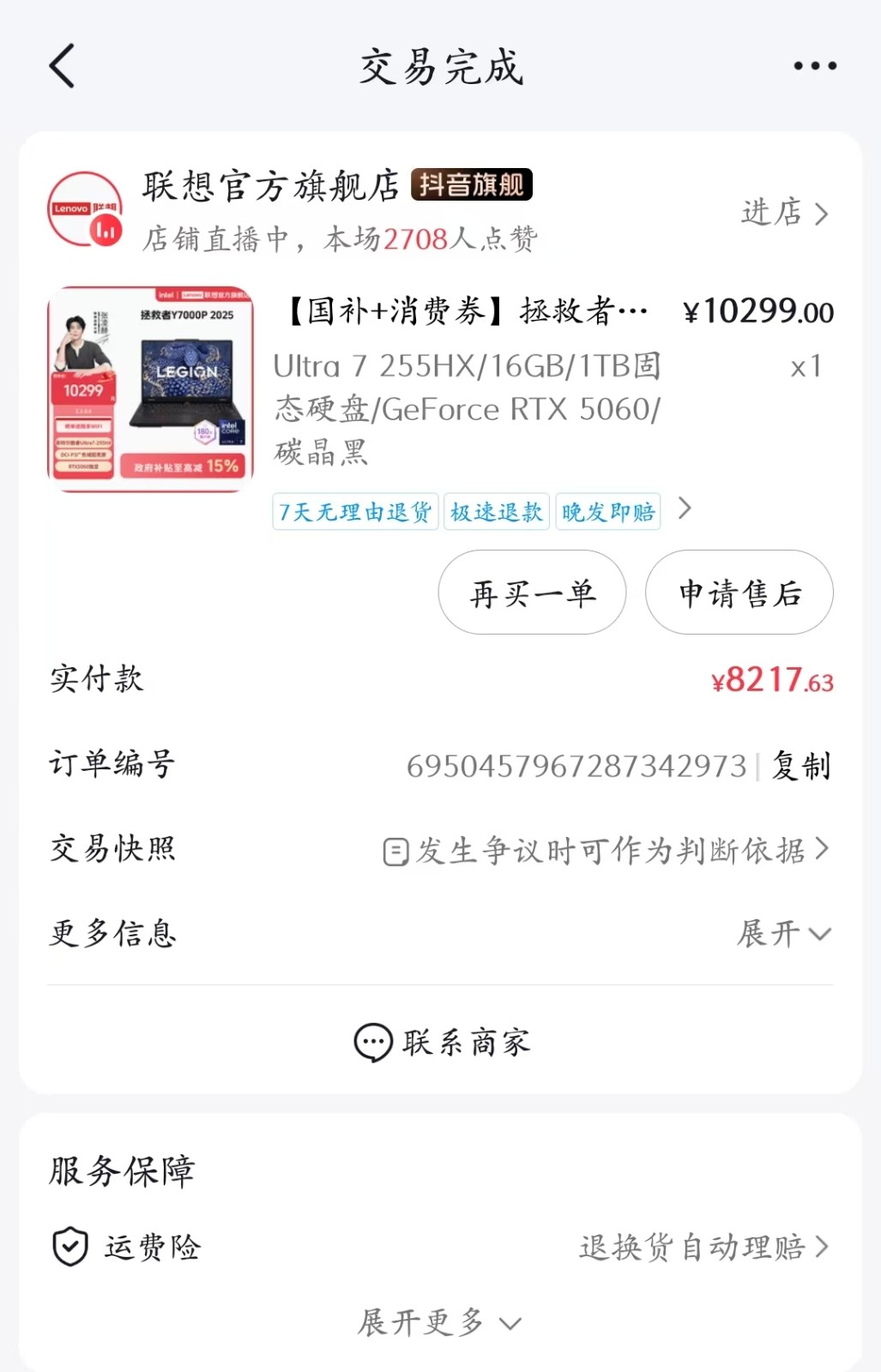Open the 交易快照 transaction snapshot
The height and width of the screenshot is (1372, 881).
click(605, 850)
